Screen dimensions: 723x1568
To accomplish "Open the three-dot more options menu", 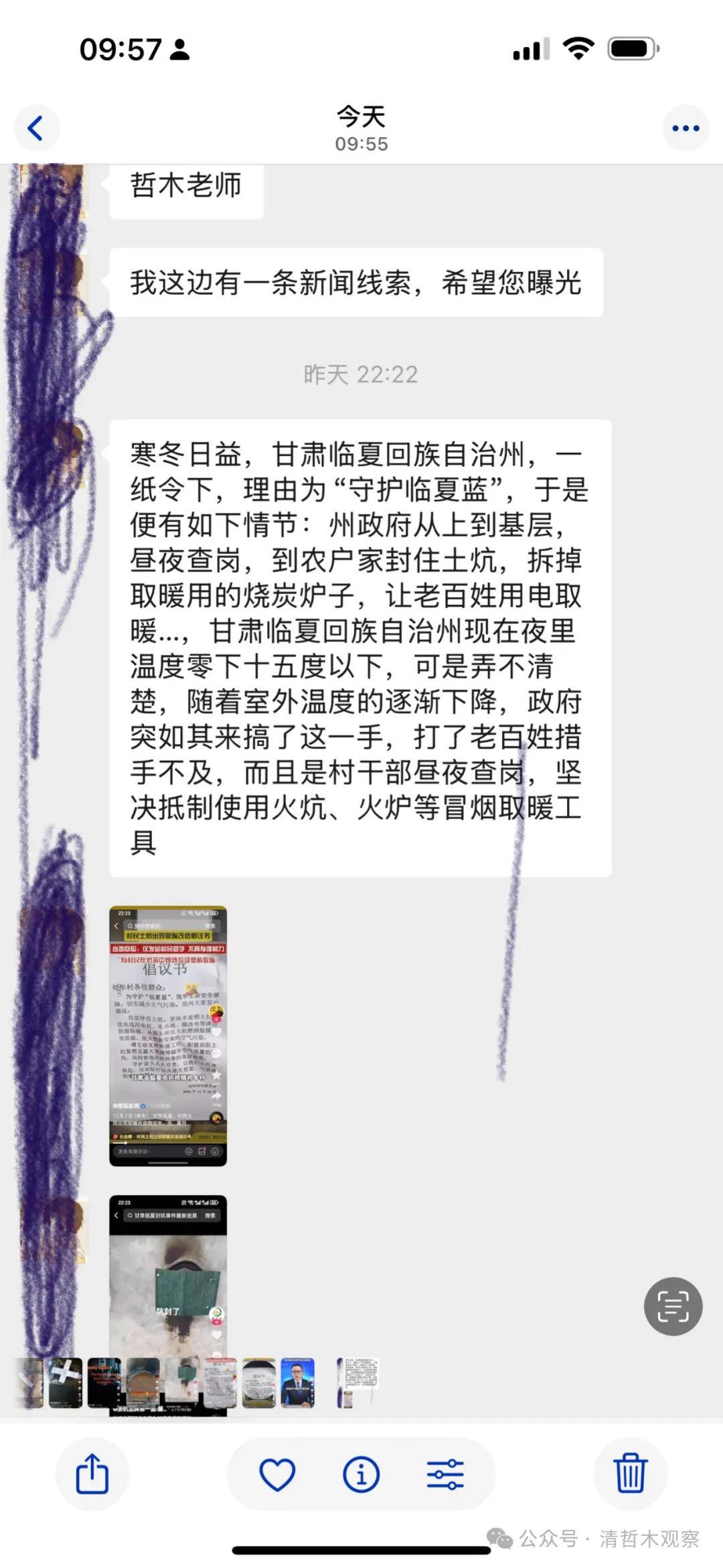I will point(686,128).
